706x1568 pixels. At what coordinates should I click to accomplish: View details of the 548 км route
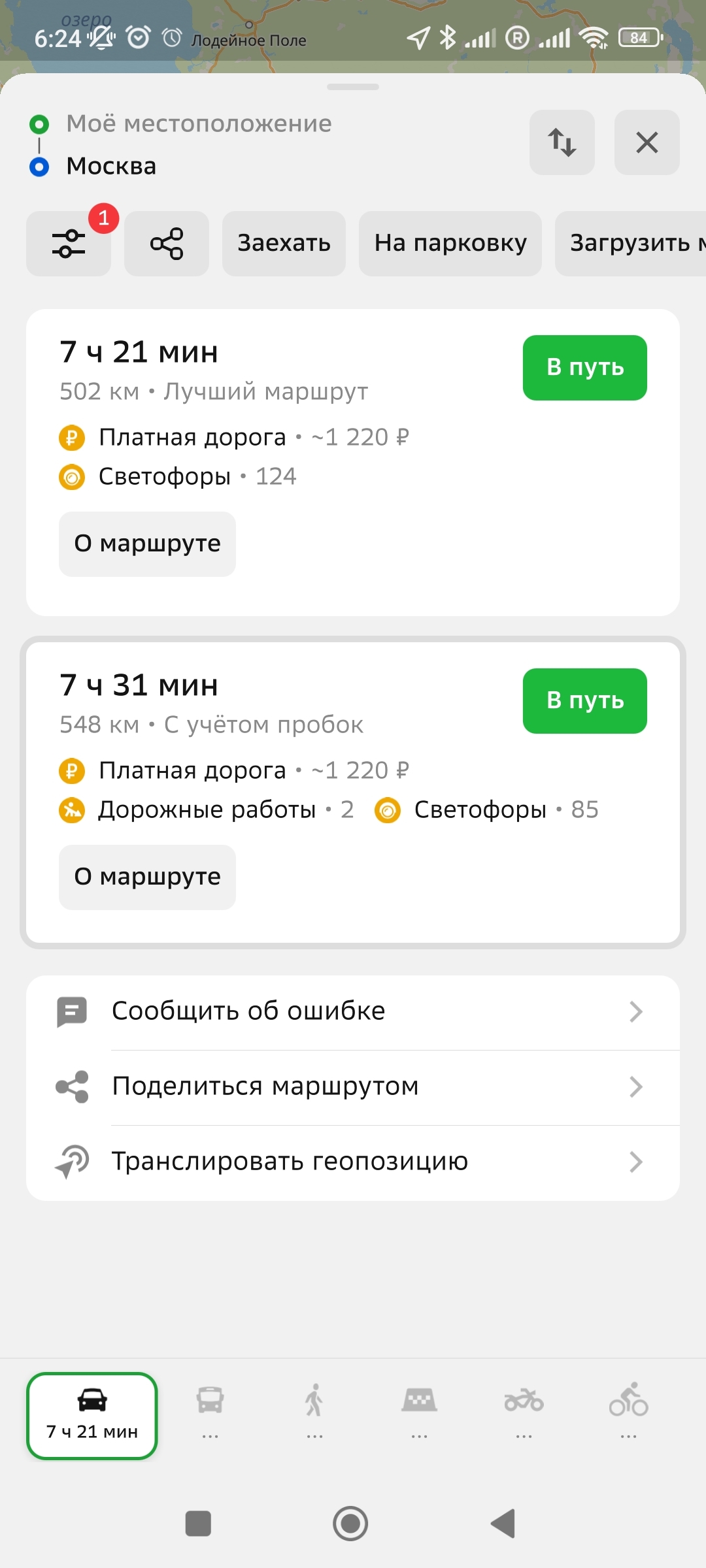[147, 877]
